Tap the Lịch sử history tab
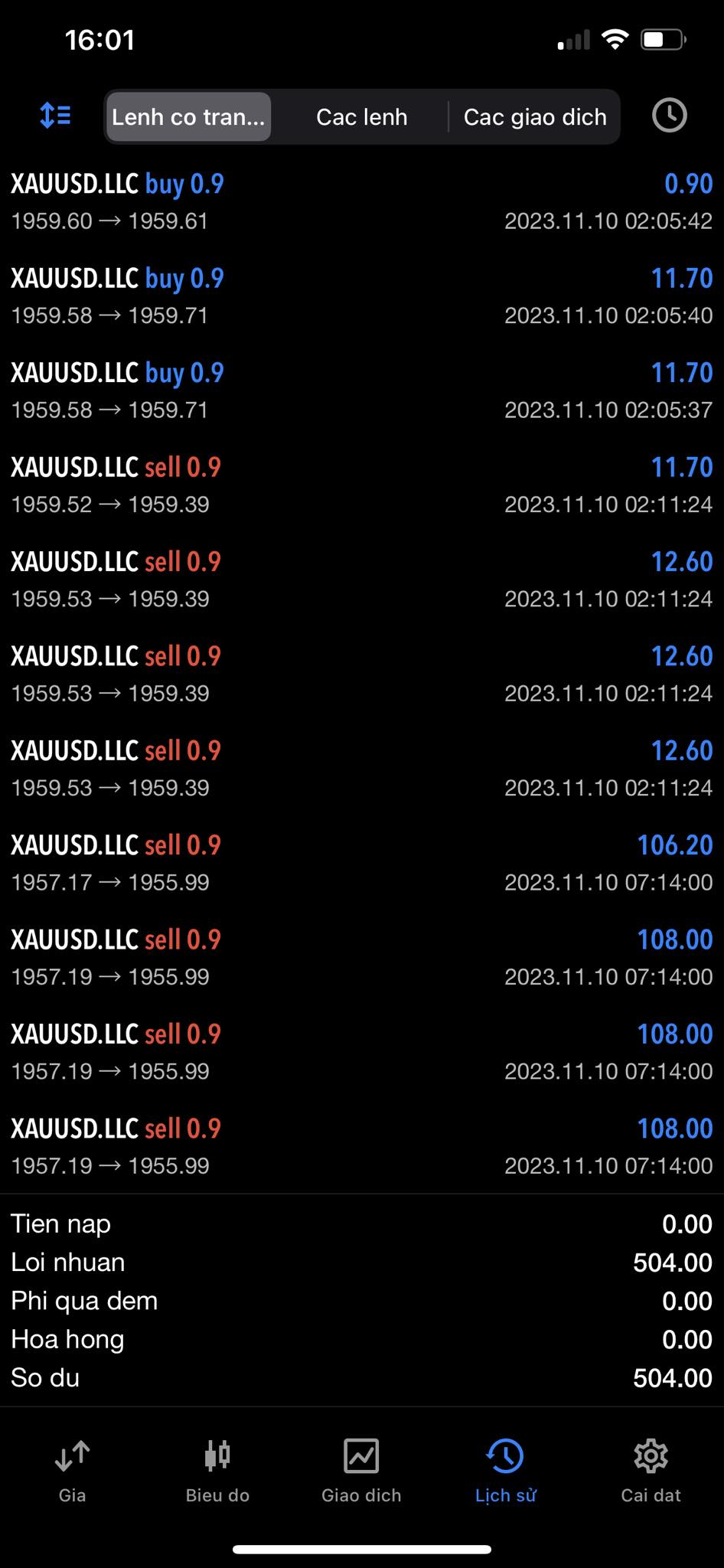724x1568 pixels. (x=505, y=1470)
